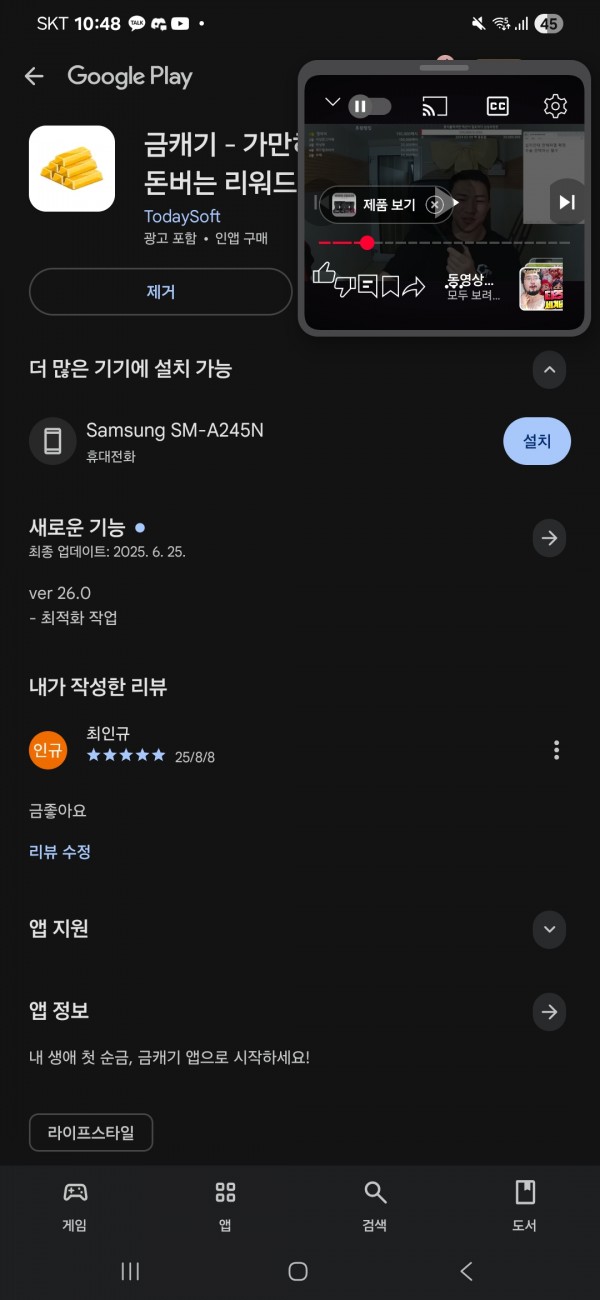
Task: Tap the 리뷰 수정 link
Action: point(60,852)
